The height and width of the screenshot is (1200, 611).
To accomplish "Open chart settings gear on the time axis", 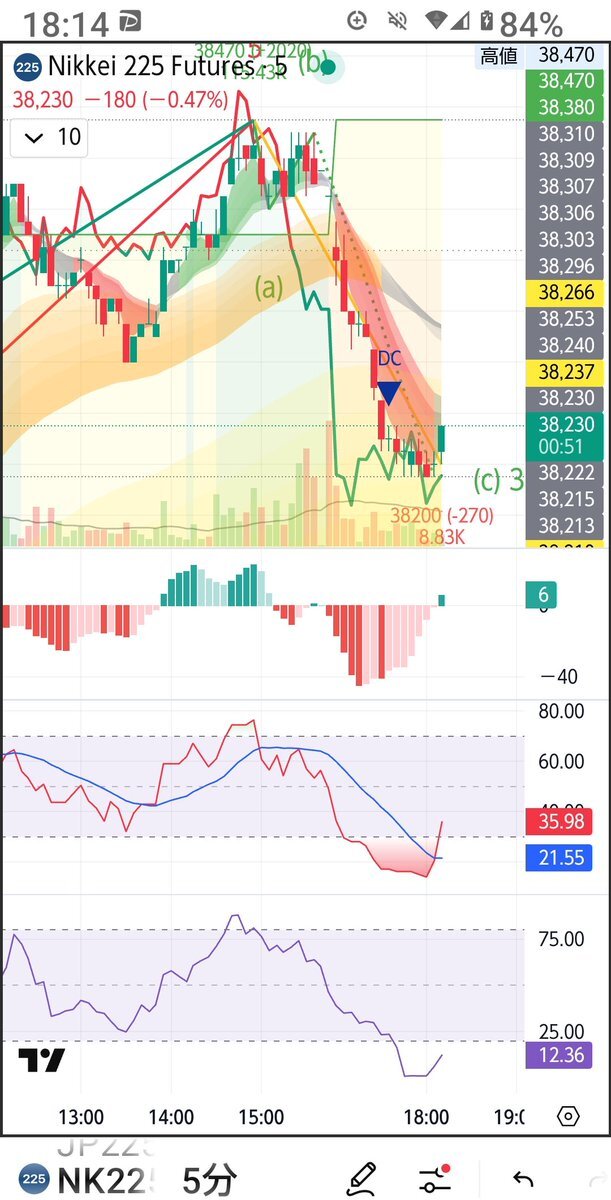I will 568,1116.
